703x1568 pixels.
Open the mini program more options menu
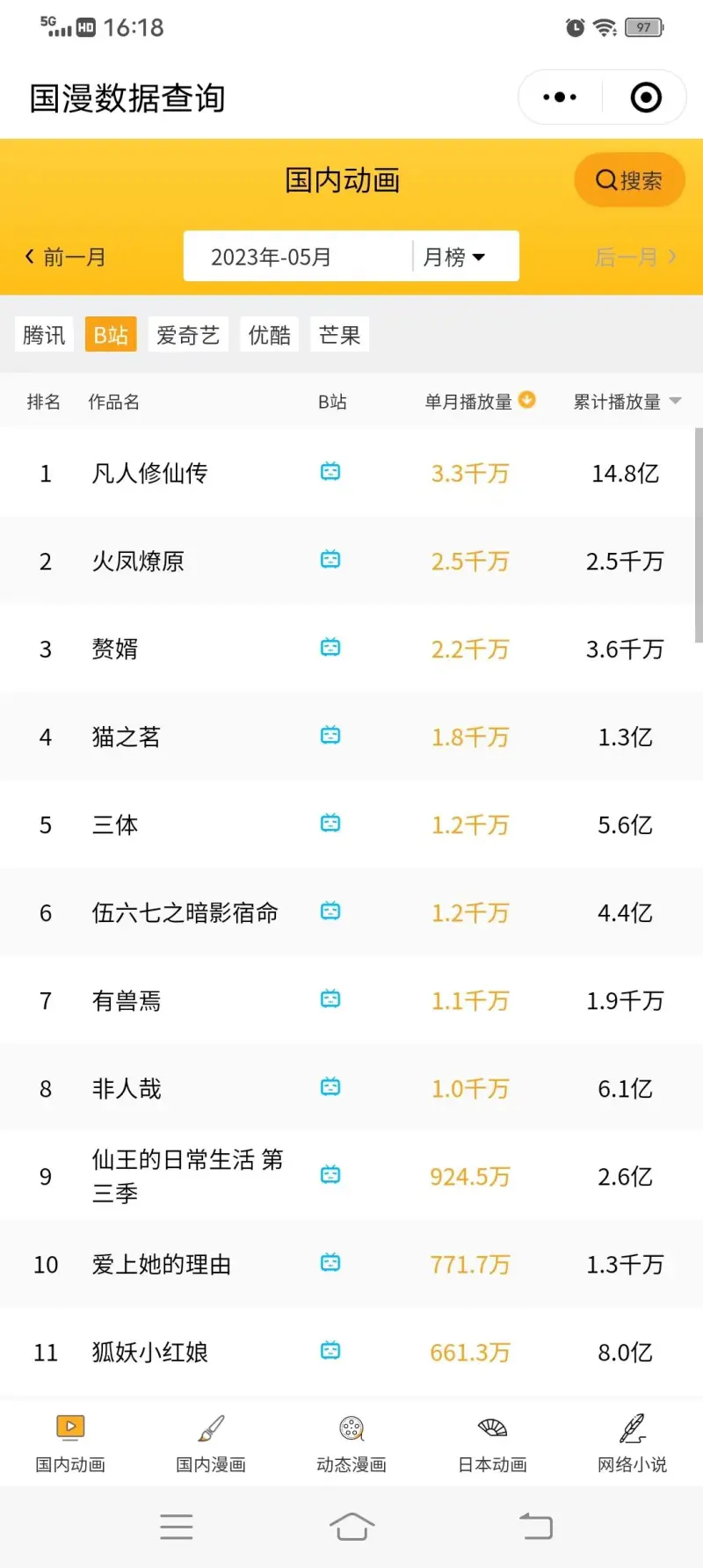560,98
